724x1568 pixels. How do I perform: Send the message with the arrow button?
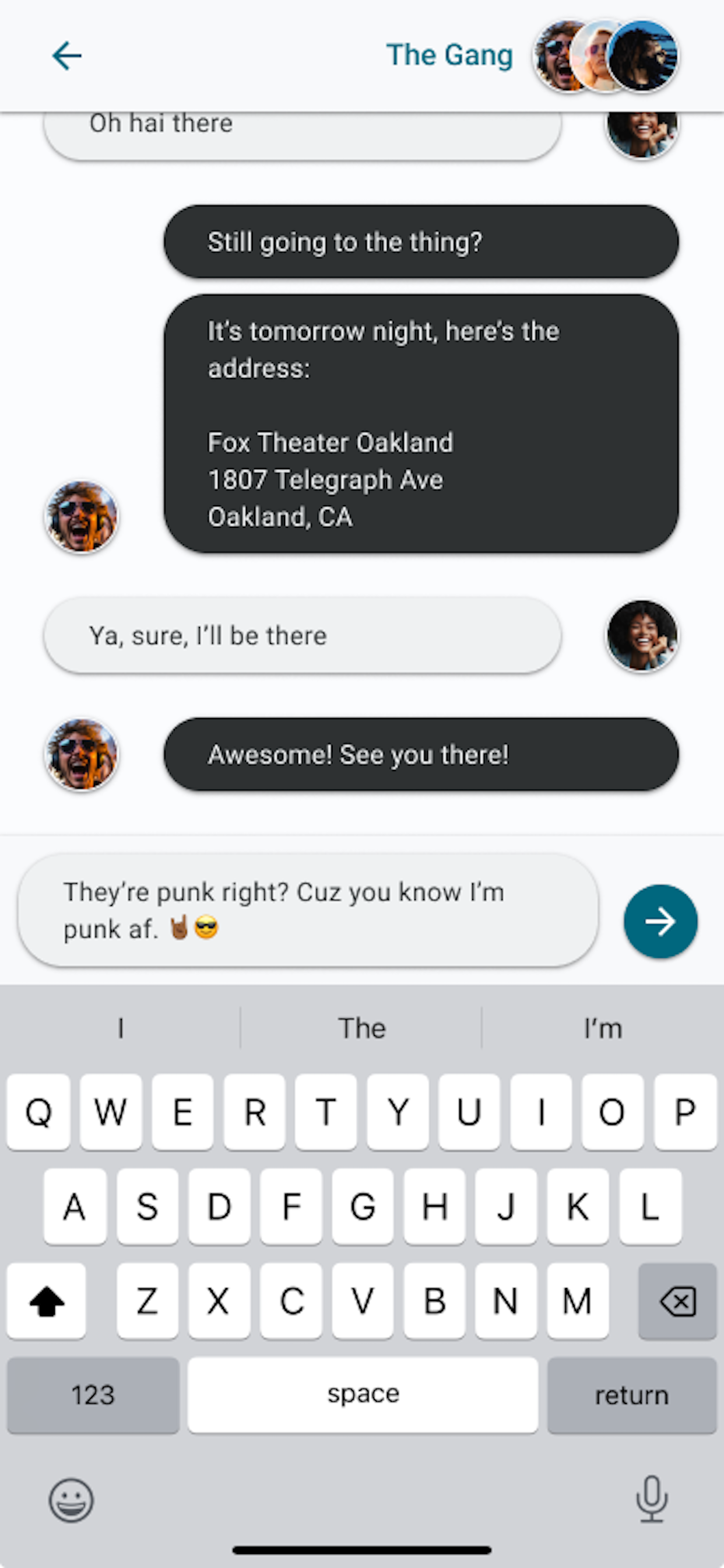(660, 922)
